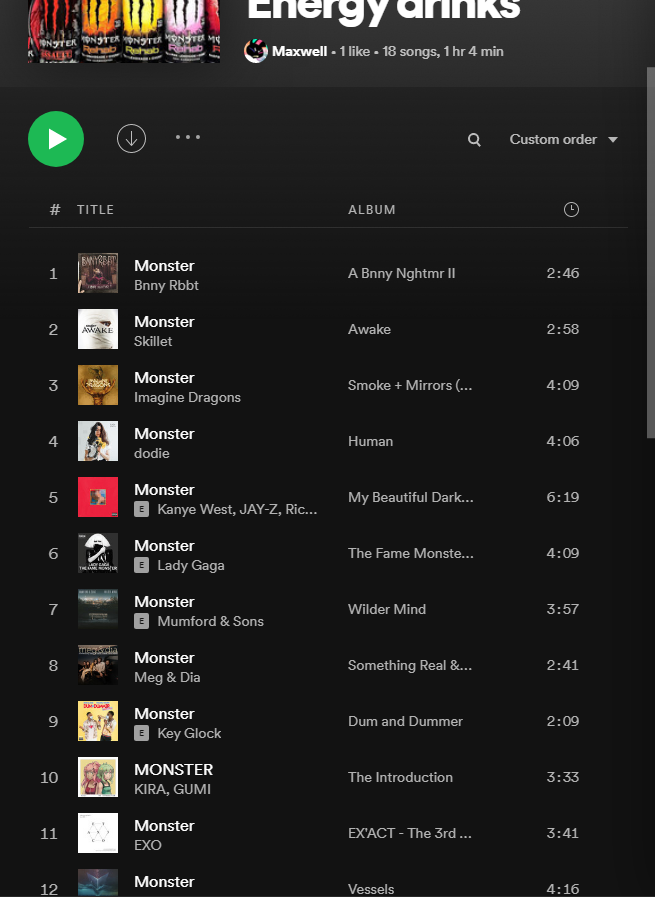Sort by the duration clock column

point(571,209)
